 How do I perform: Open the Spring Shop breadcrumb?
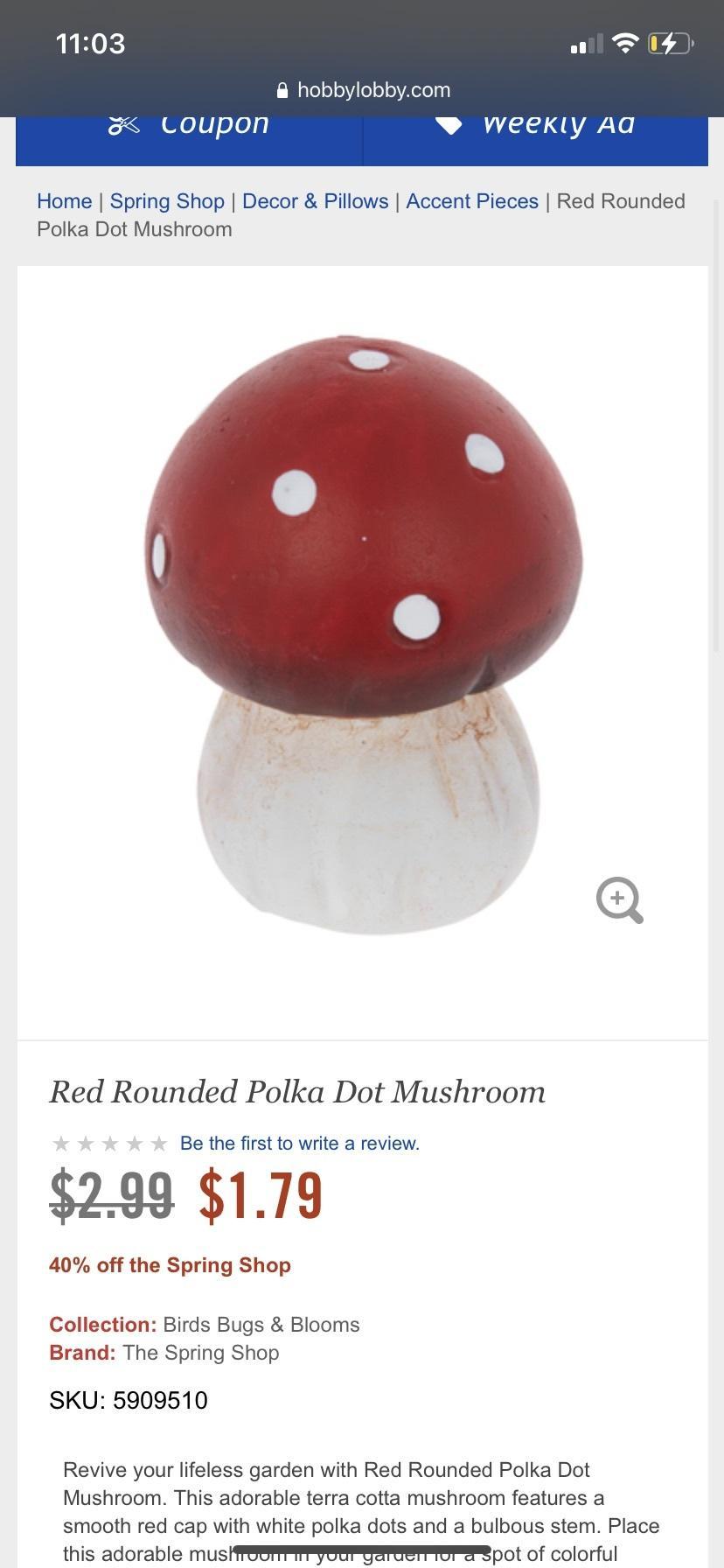pos(167,201)
